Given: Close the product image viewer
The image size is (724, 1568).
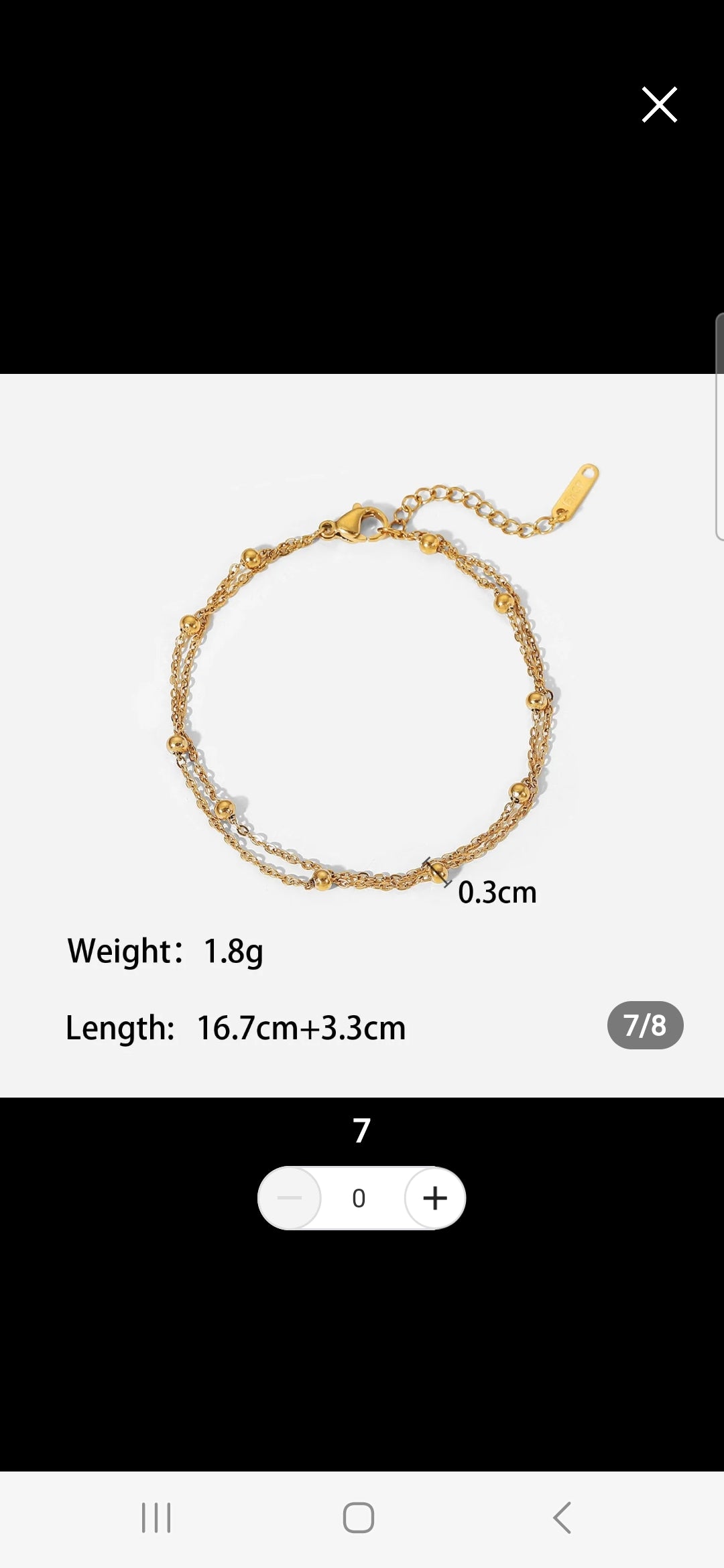Looking at the screenshot, I should [660, 105].
